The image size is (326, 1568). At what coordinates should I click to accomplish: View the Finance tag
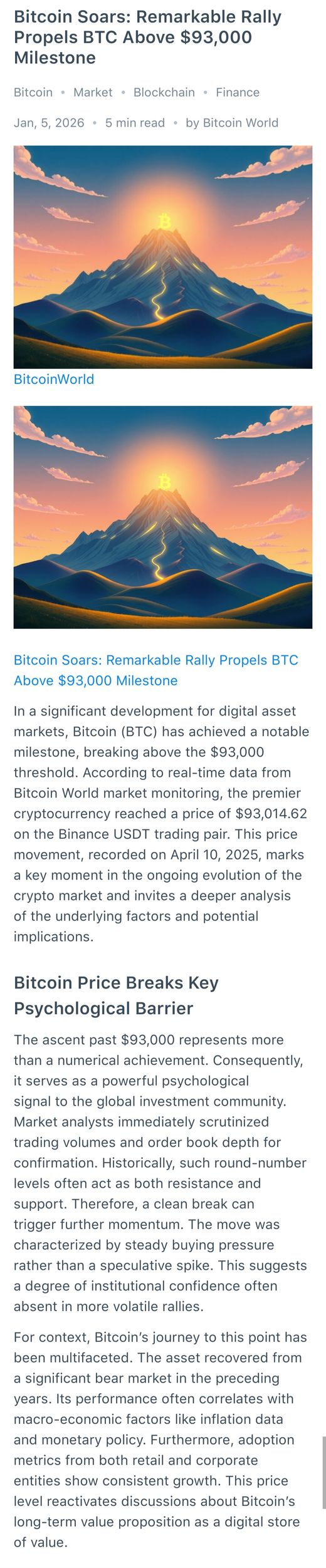click(x=238, y=92)
